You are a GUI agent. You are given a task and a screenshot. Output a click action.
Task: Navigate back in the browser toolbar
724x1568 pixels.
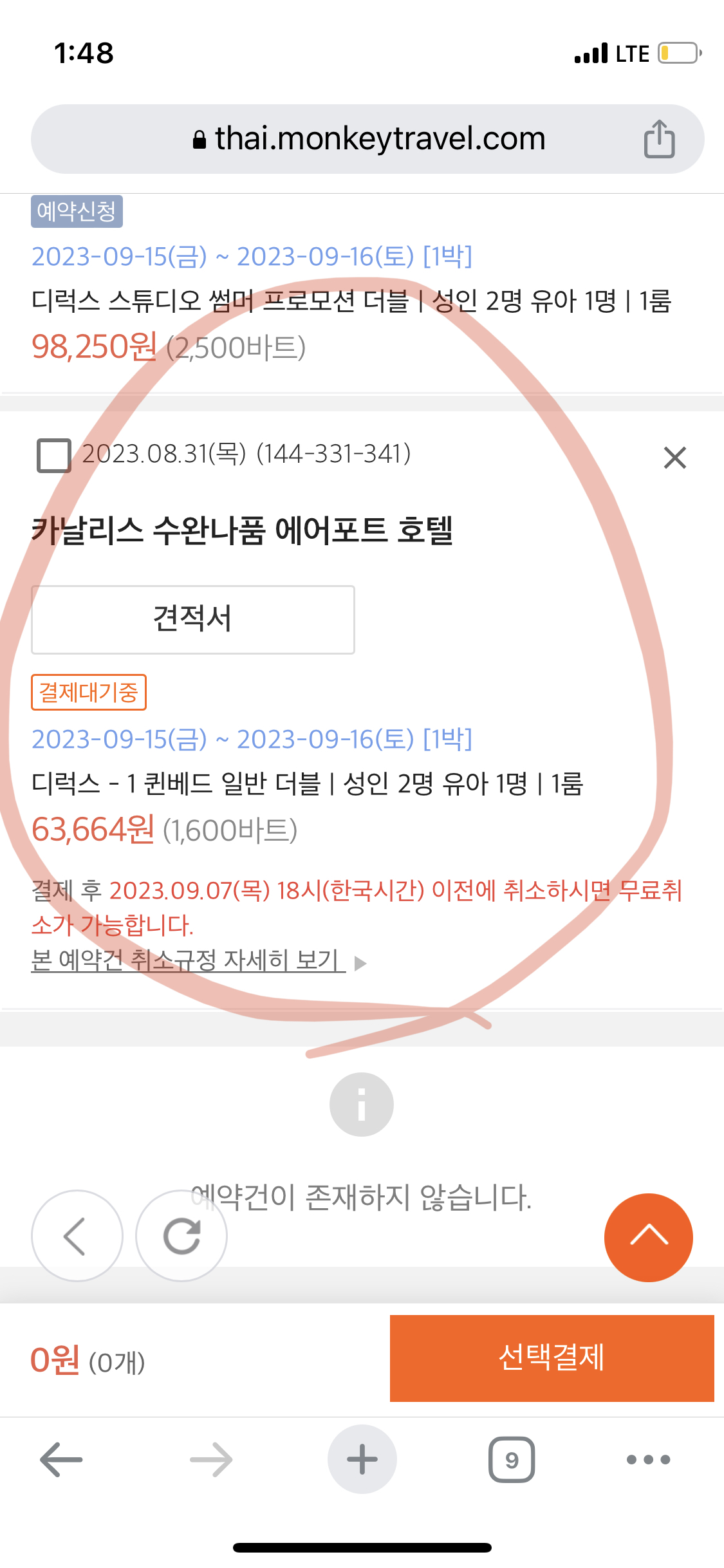point(62,1459)
